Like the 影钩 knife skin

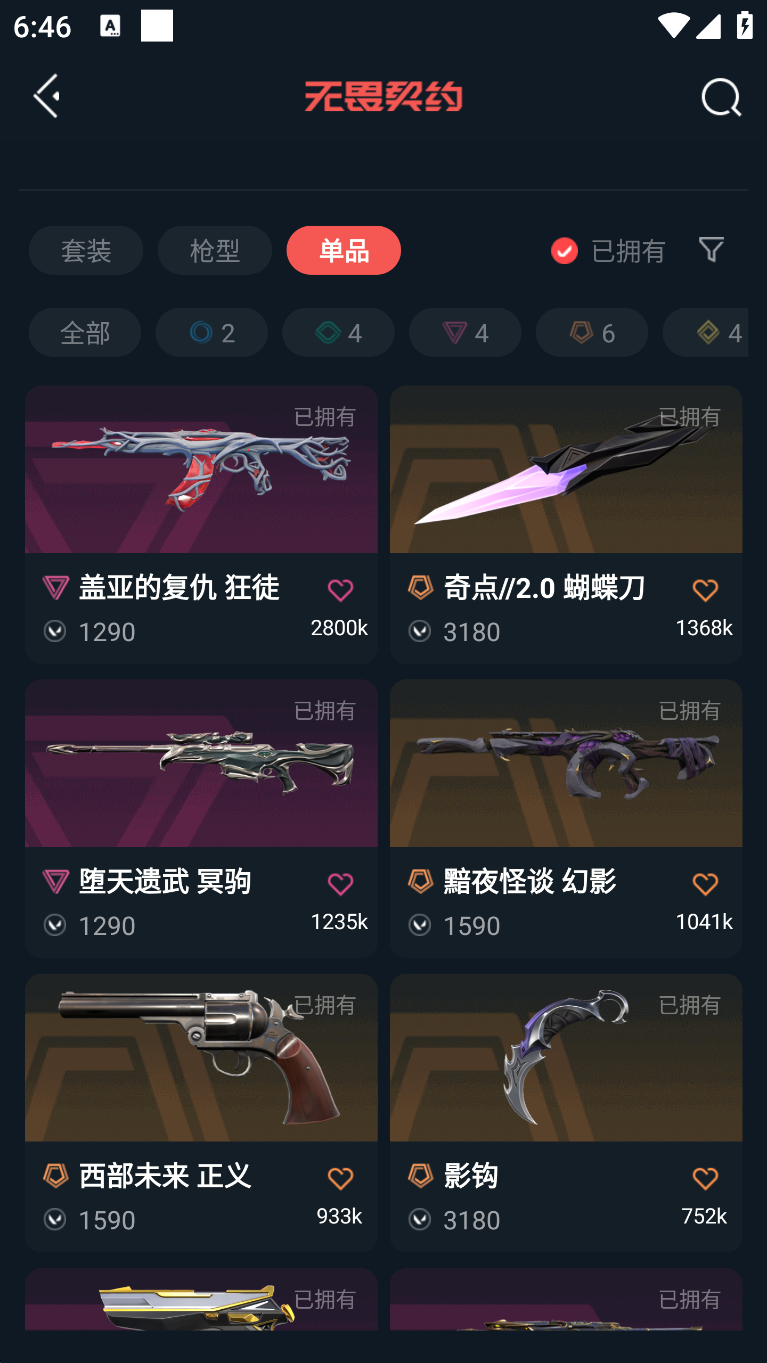coord(705,1178)
